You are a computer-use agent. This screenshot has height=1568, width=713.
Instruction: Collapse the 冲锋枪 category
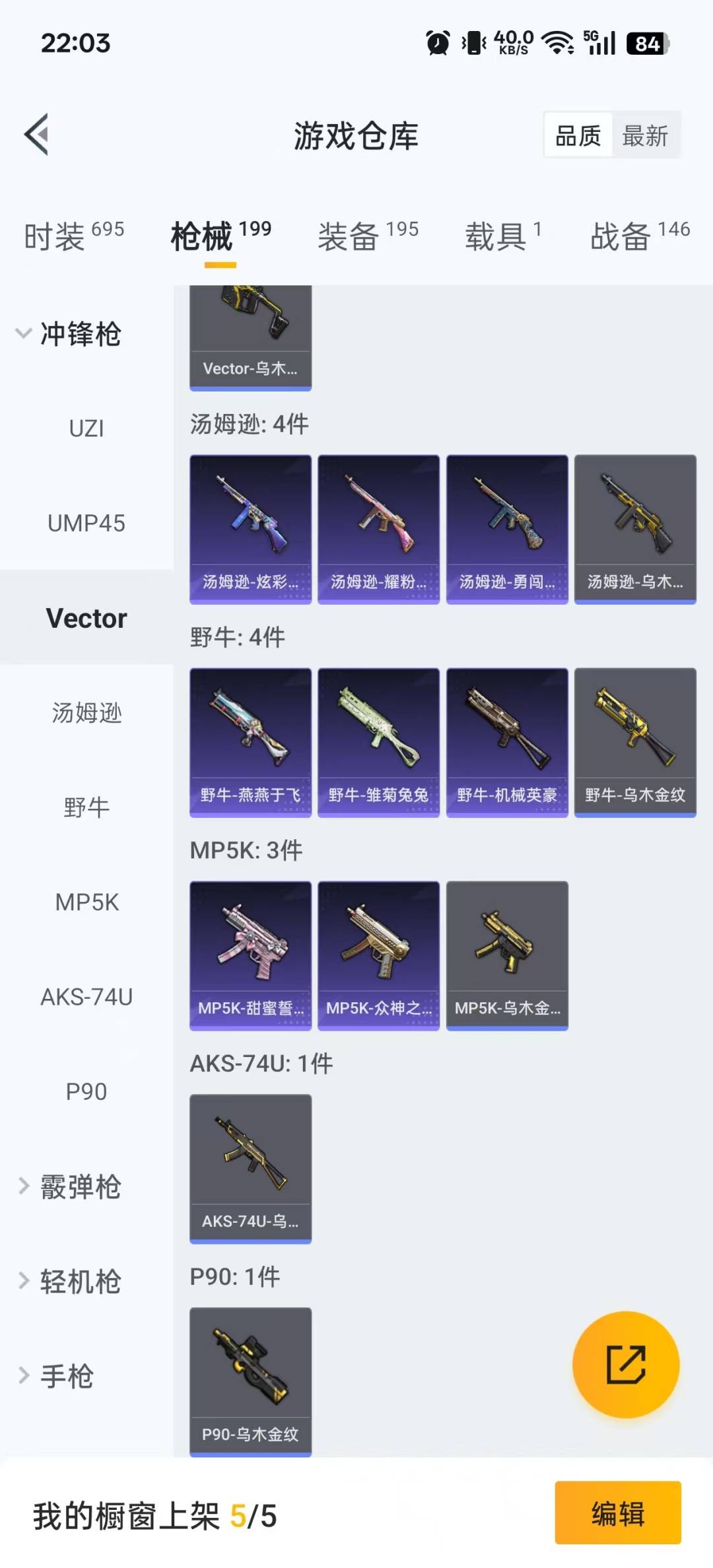point(69,334)
